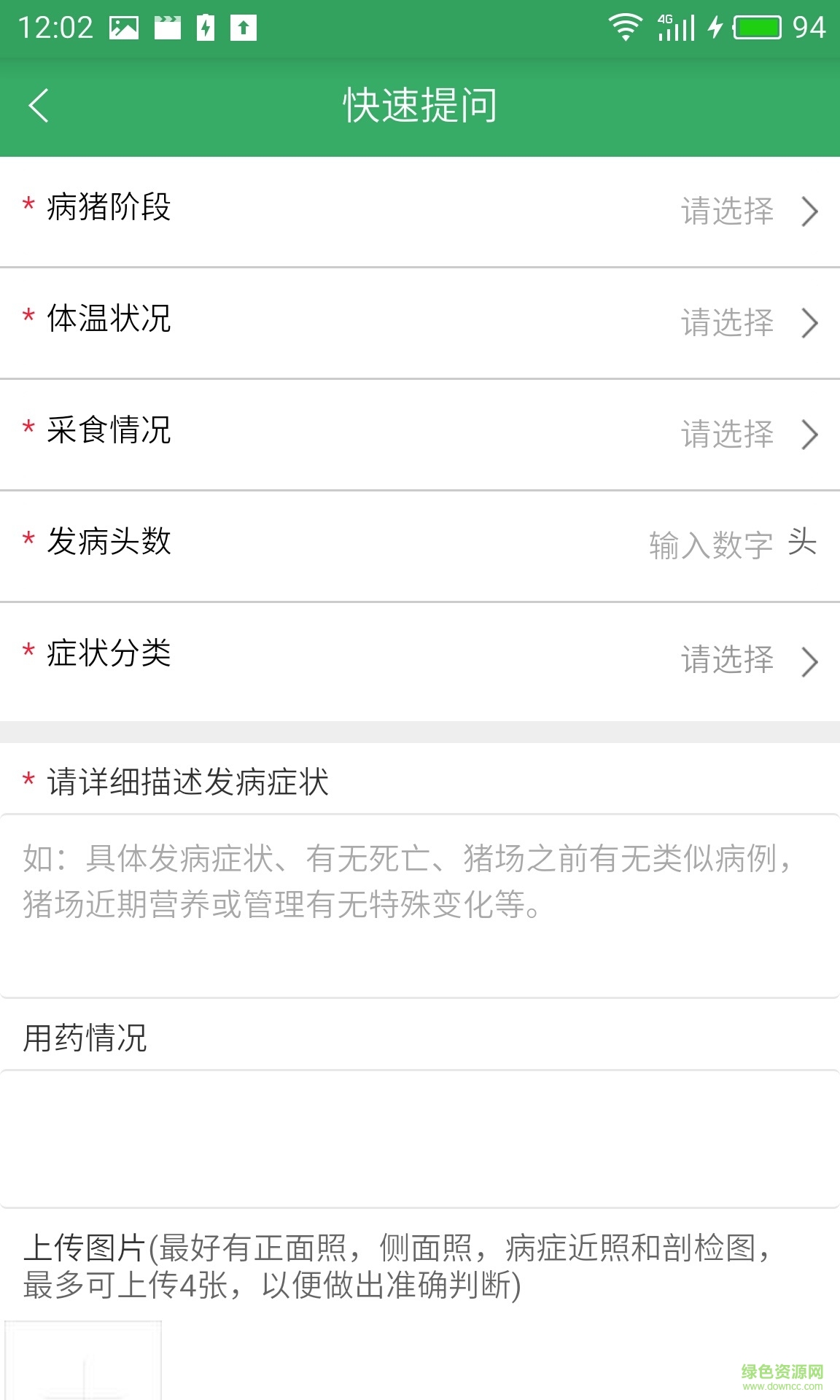Add a photo with the upload tile

click(x=83, y=1362)
